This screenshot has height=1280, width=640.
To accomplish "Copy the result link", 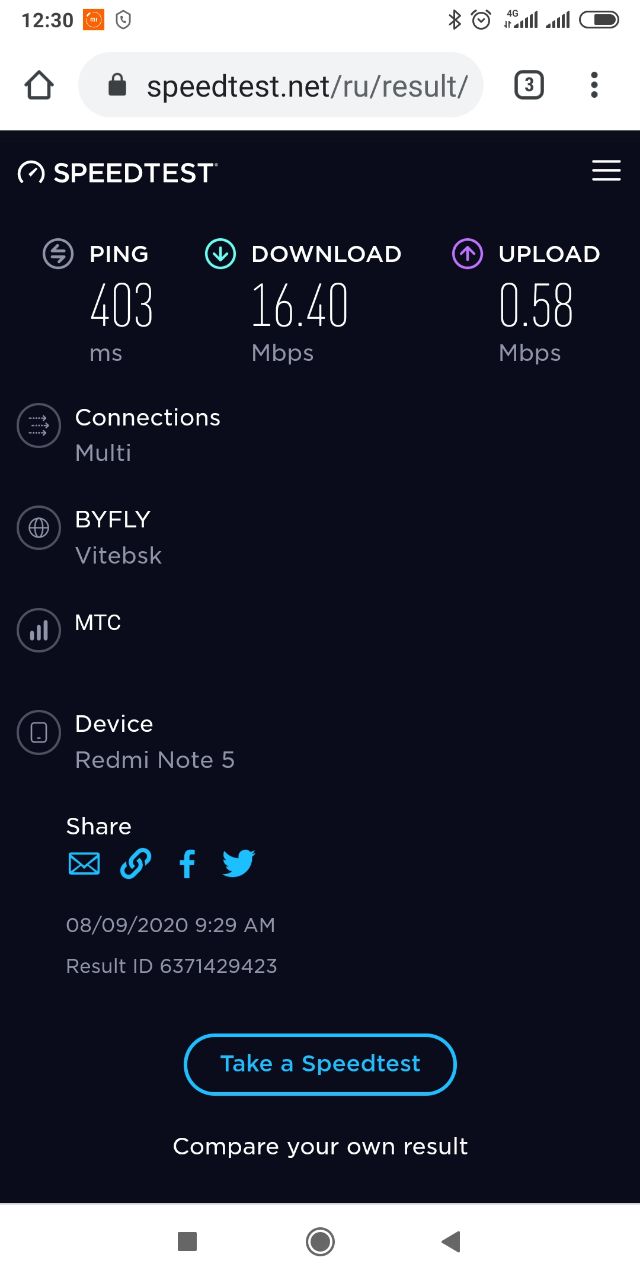I will [x=136, y=863].
